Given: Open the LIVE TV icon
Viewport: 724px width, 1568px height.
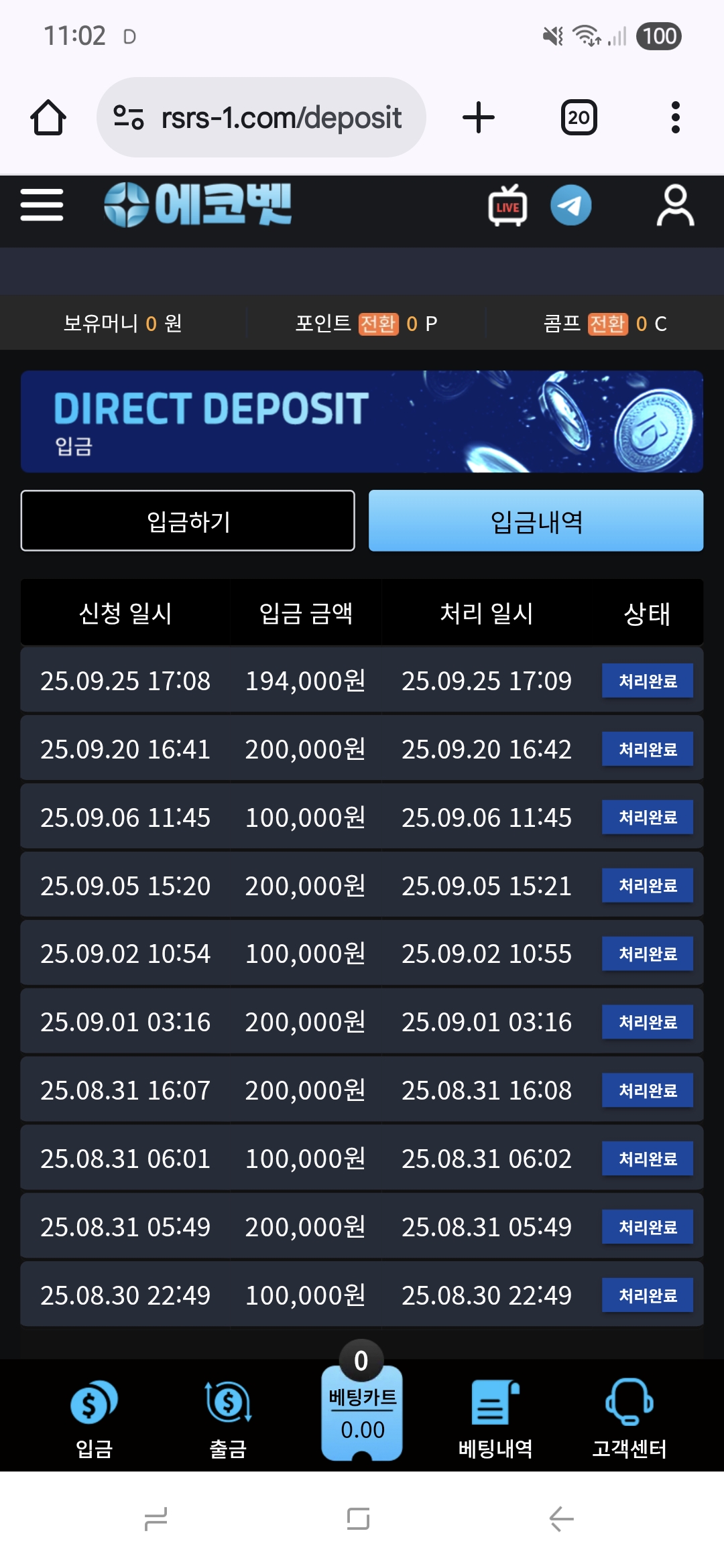Looking at the screenshot, I should tap(507, 206).
